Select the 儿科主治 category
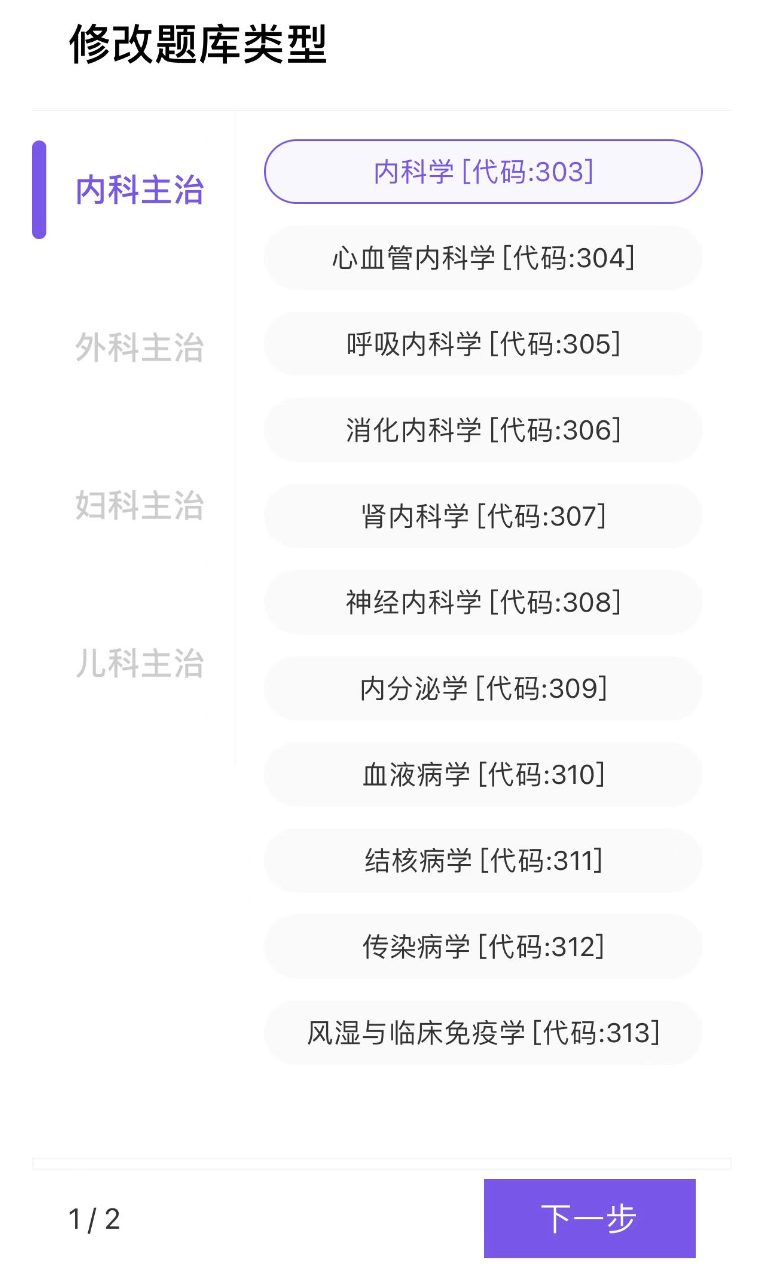The width and height of the screenshot is (764, 1284). [x=139, y=664]
